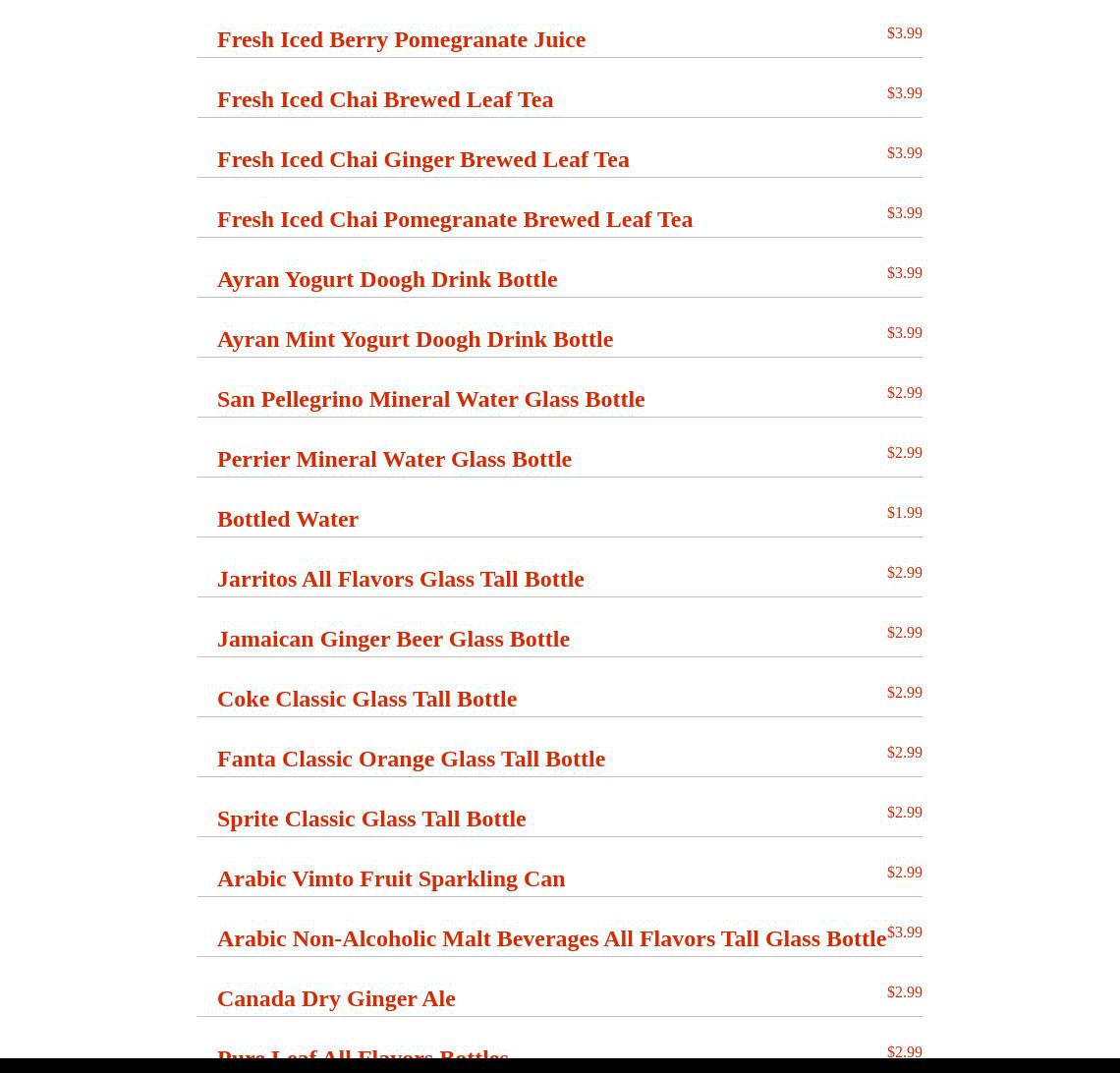Open Jarritos All Flavors Glass Tall Bottle
The height and width of the screenshot is (1073, 1120).
coord(400,580)
